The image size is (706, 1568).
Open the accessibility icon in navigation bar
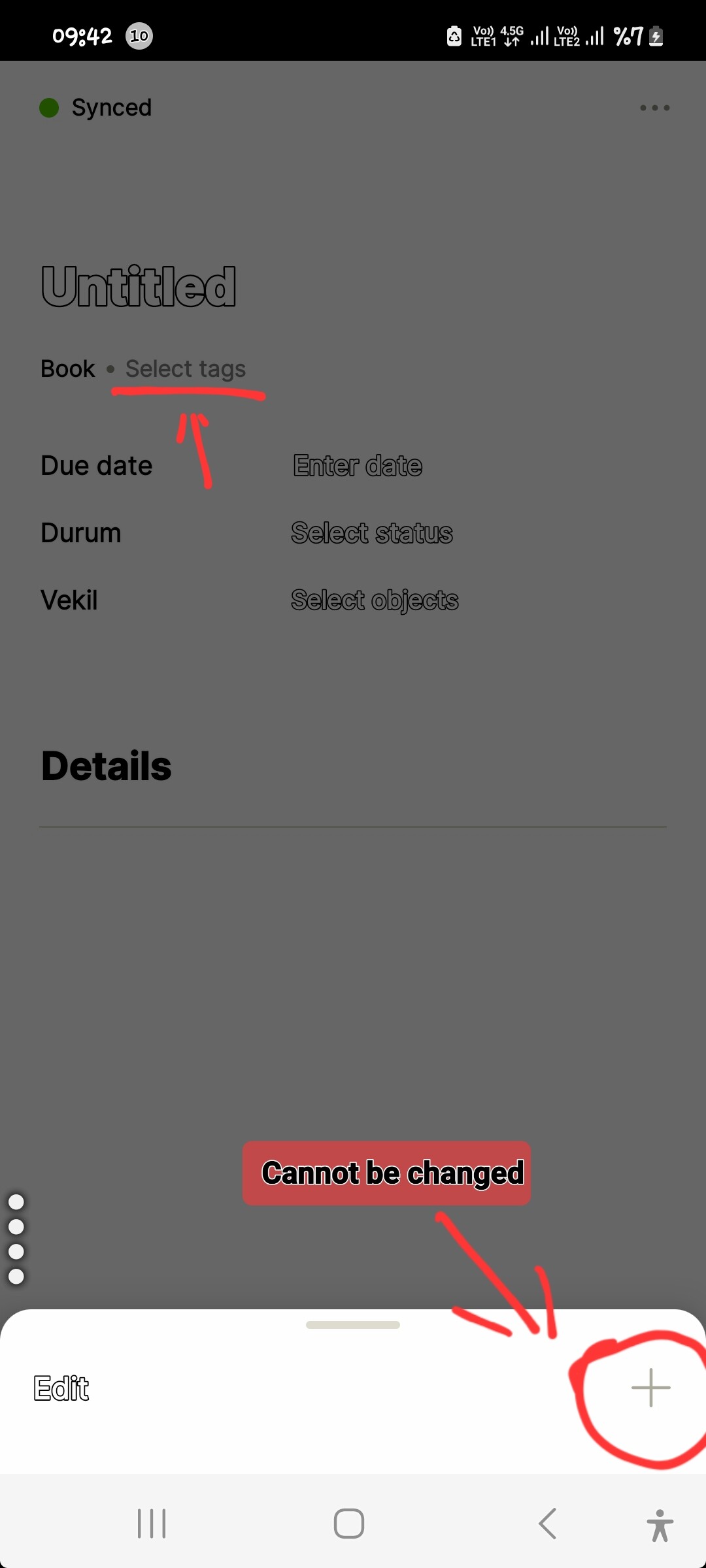(x=660, y=1523)
